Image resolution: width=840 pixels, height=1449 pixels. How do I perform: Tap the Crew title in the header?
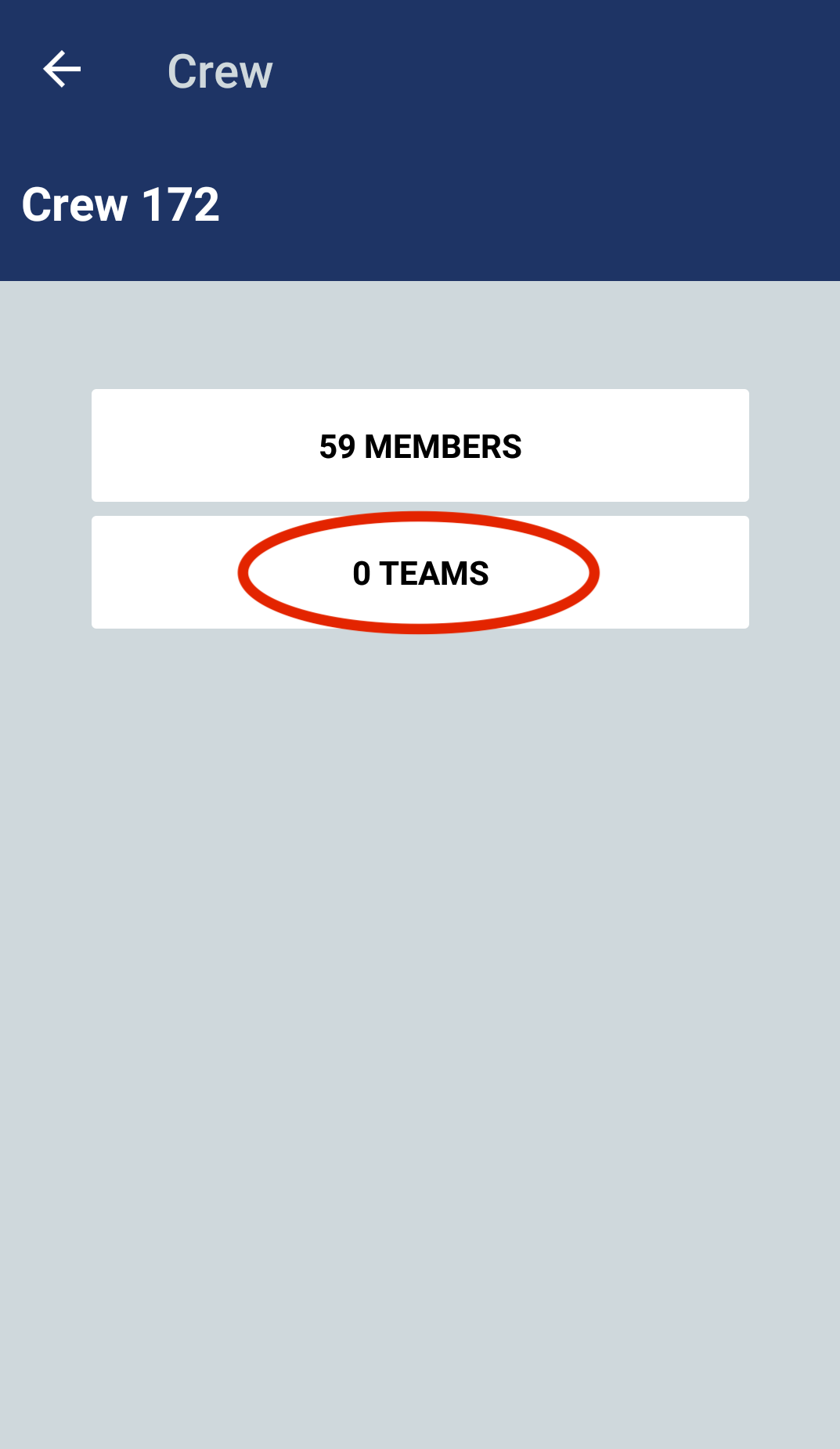point(221,70)
